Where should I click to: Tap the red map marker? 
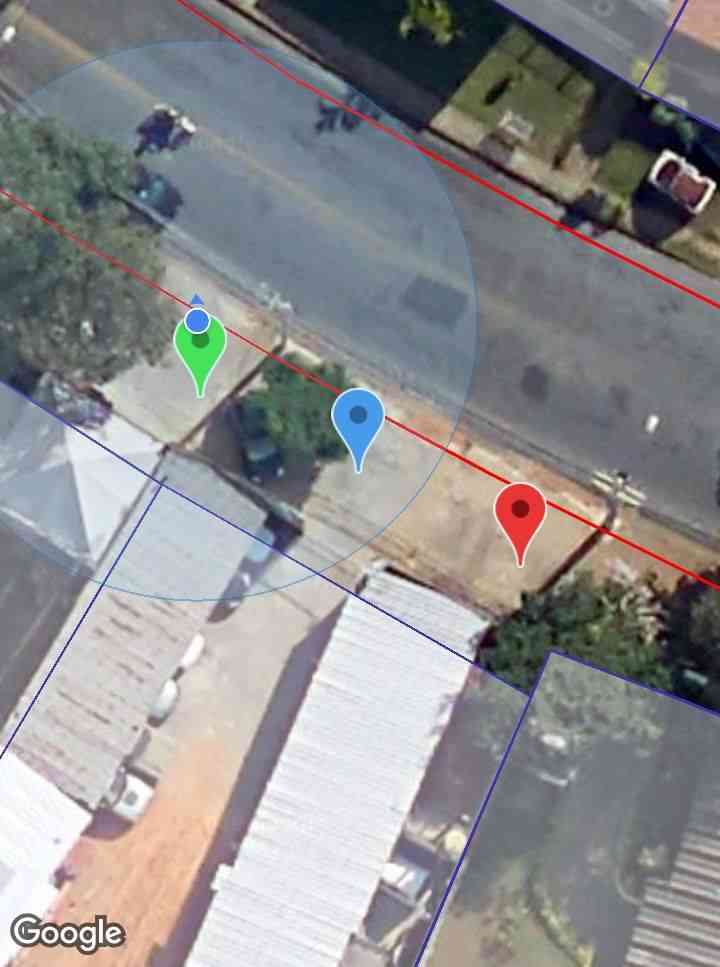click(x=520, y=512)
